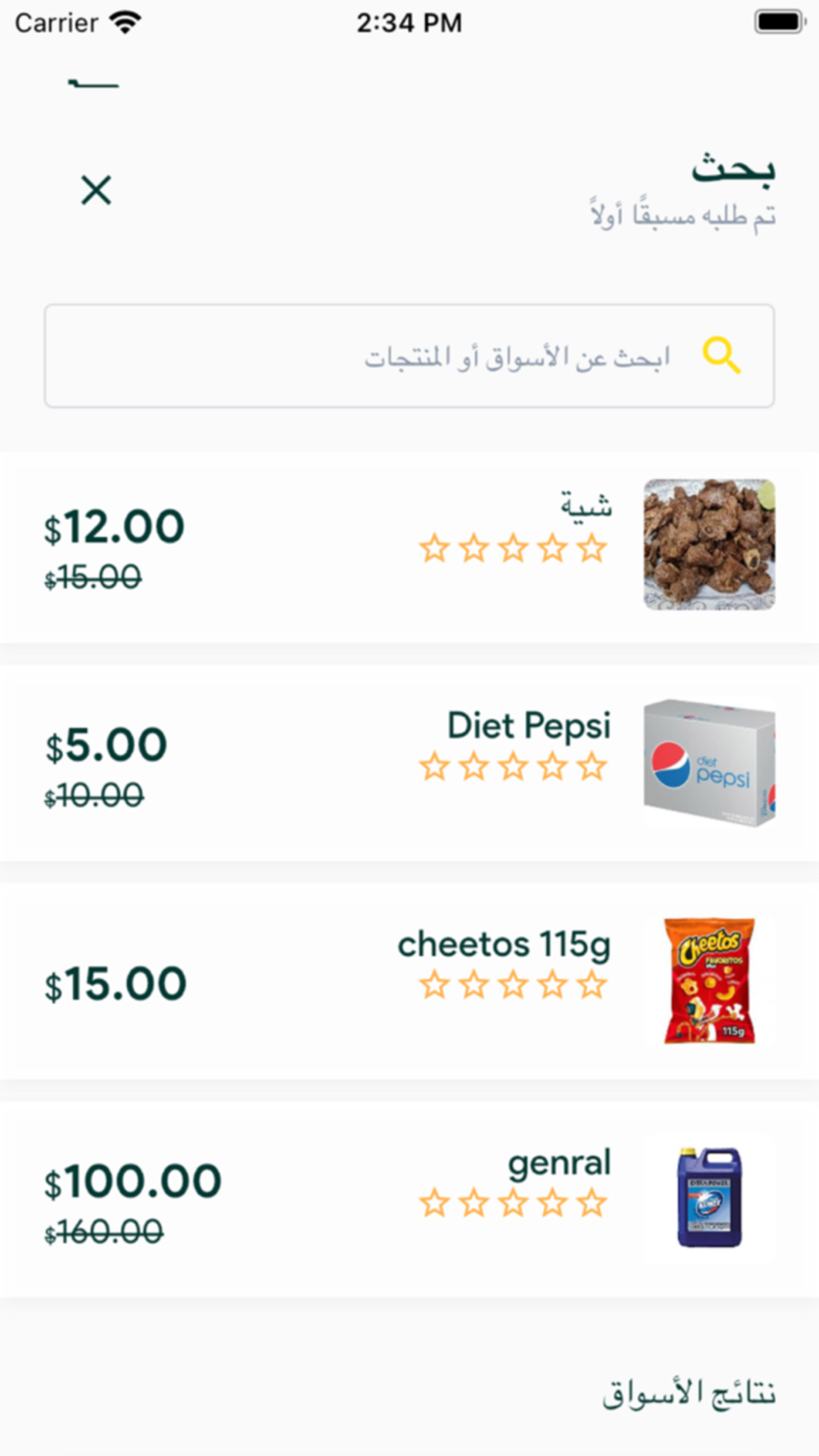Tap the markets and products search field
Image resolution: width=819 pixels, height=1456 pixels.
tap(409, 355)
